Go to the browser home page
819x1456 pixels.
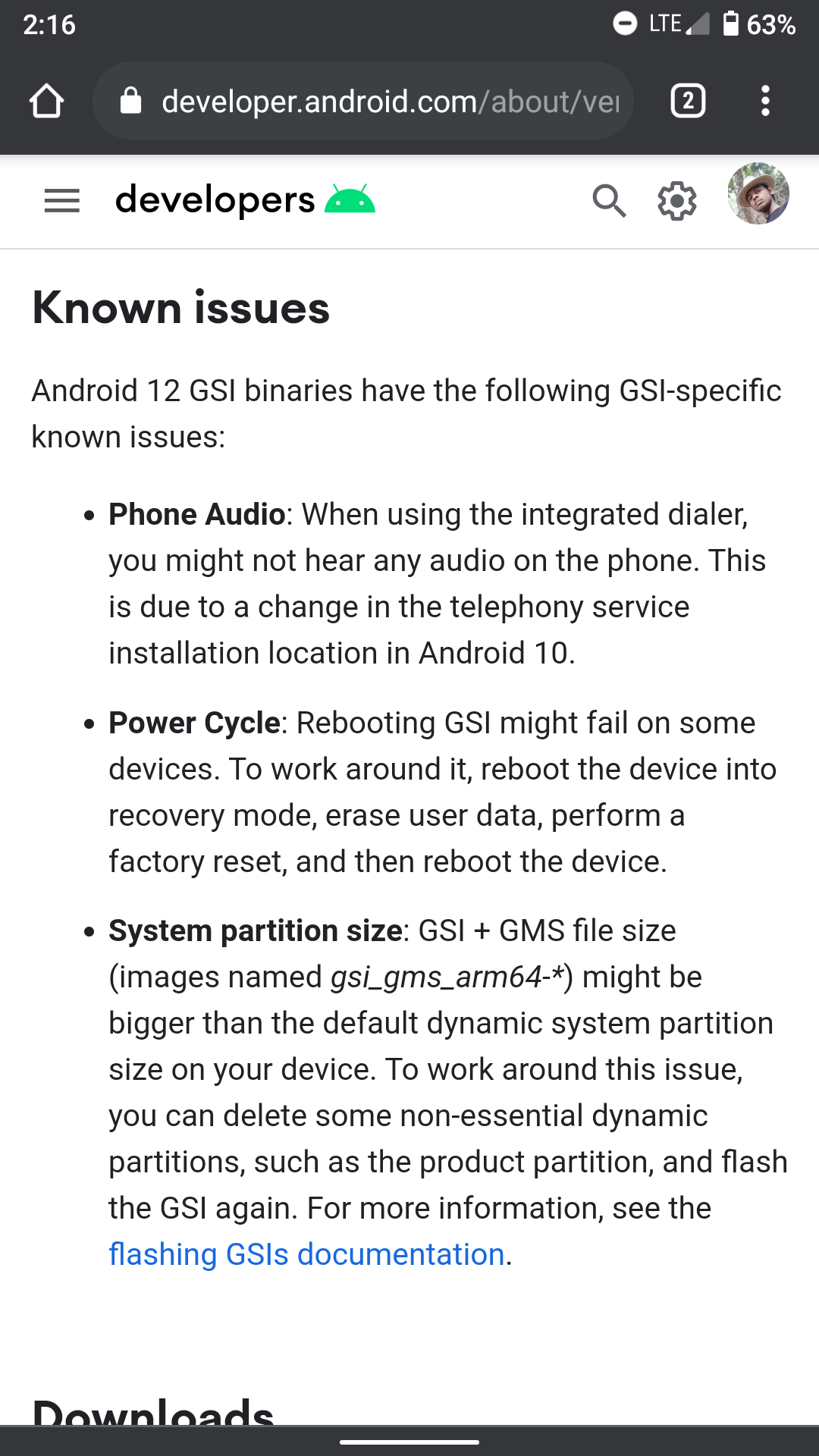(46, 101)
